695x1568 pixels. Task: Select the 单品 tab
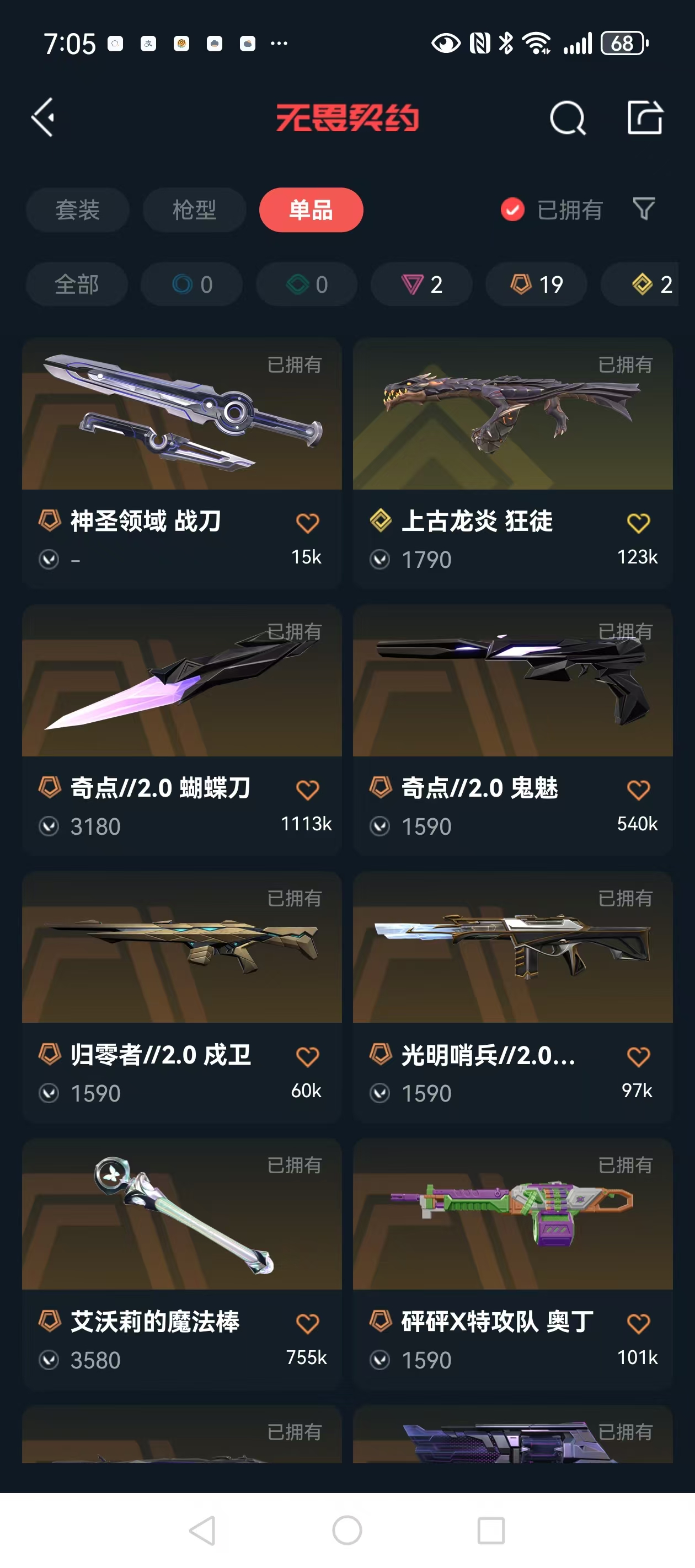[x=311, y=210]
